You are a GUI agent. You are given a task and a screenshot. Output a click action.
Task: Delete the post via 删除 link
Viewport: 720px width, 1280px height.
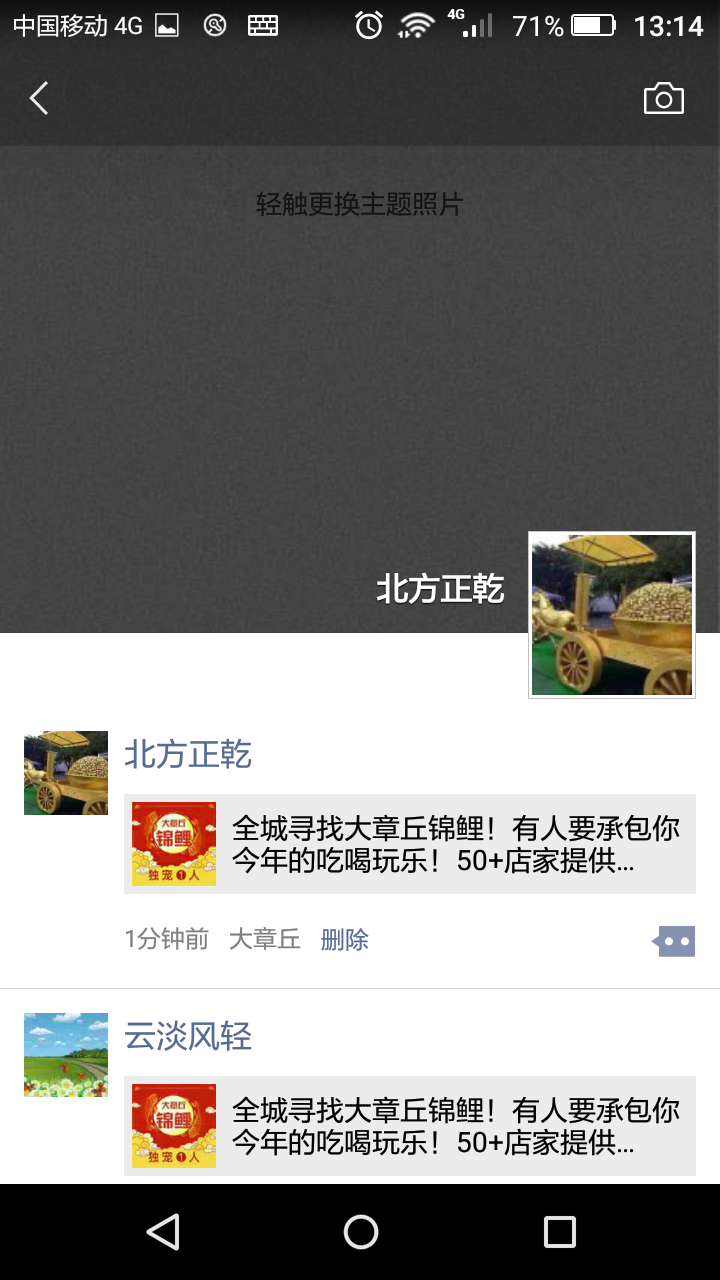click(x=345, y=940)
